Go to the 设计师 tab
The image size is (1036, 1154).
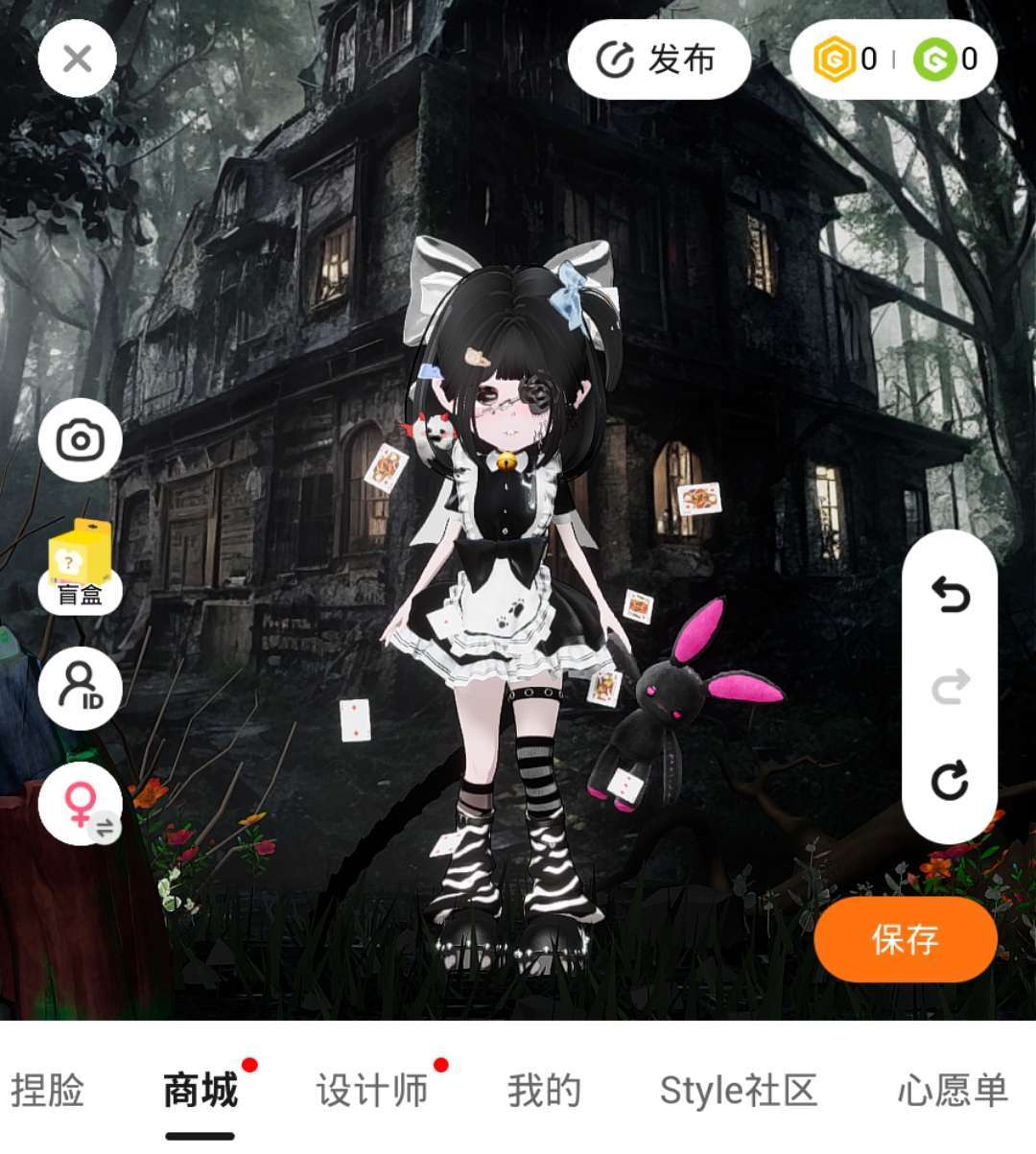372,1091
